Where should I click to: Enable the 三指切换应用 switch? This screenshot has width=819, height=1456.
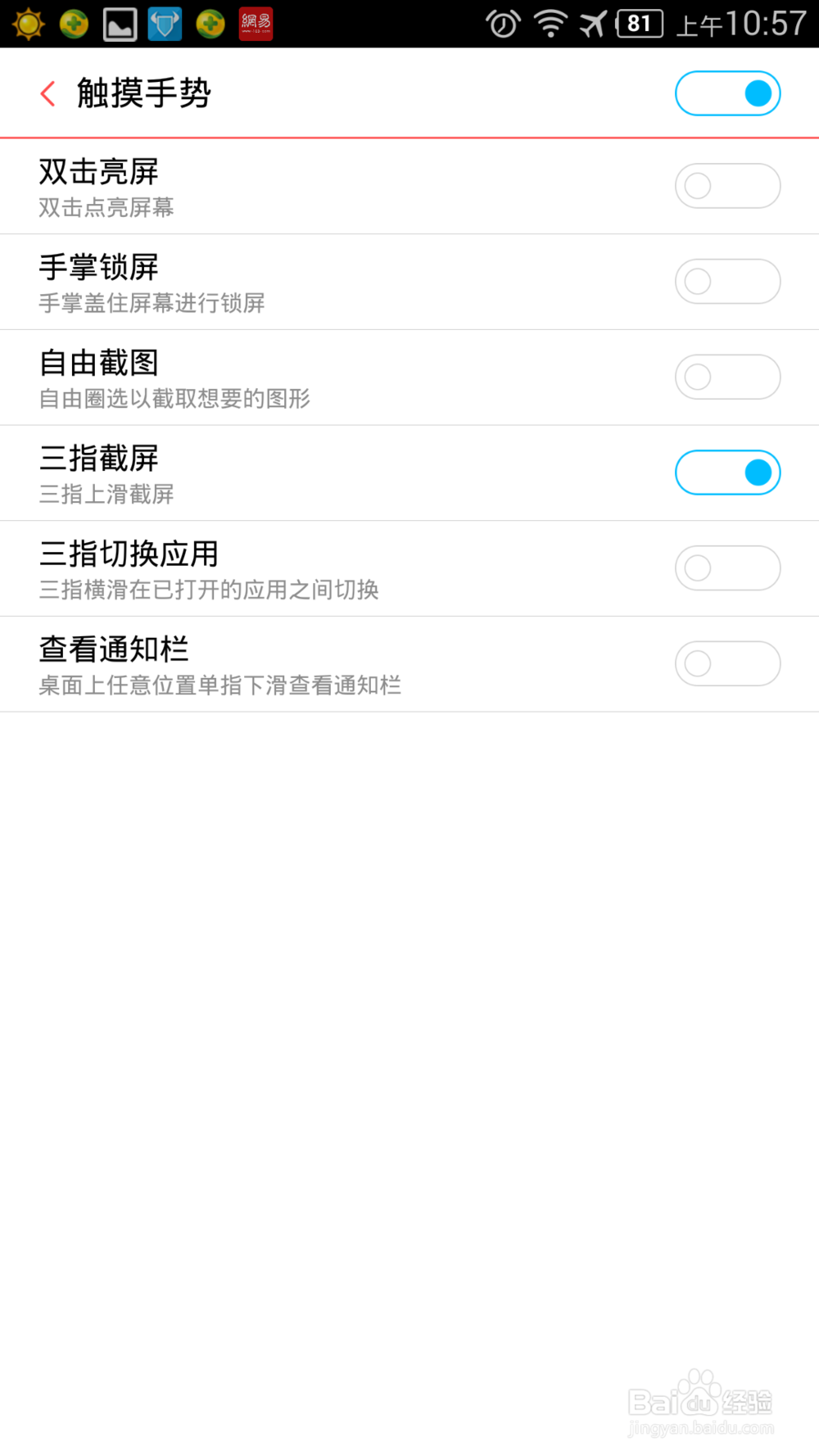coord(727,567)
